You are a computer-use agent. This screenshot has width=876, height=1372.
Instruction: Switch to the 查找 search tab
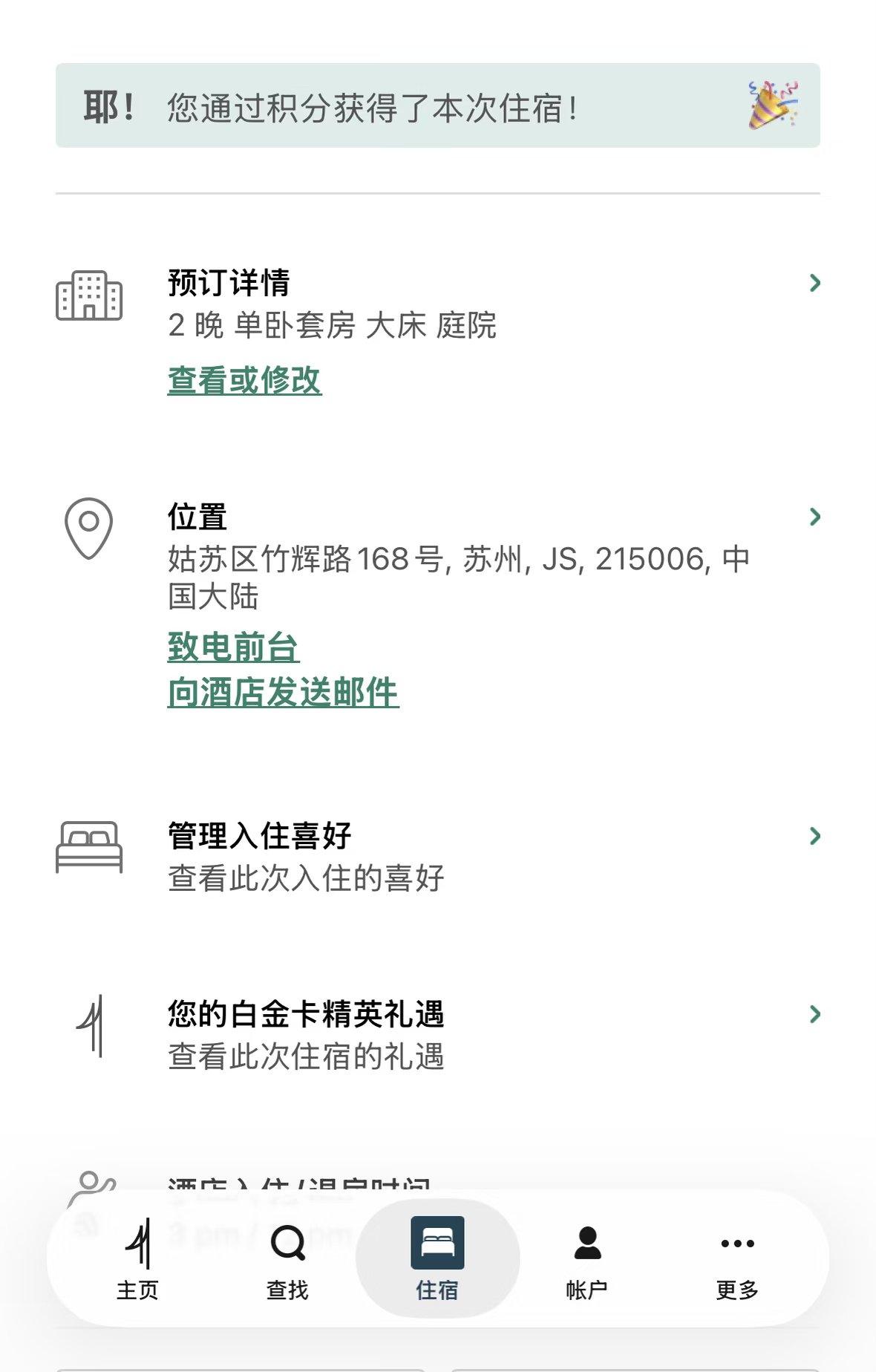(x=288, y=1260)
